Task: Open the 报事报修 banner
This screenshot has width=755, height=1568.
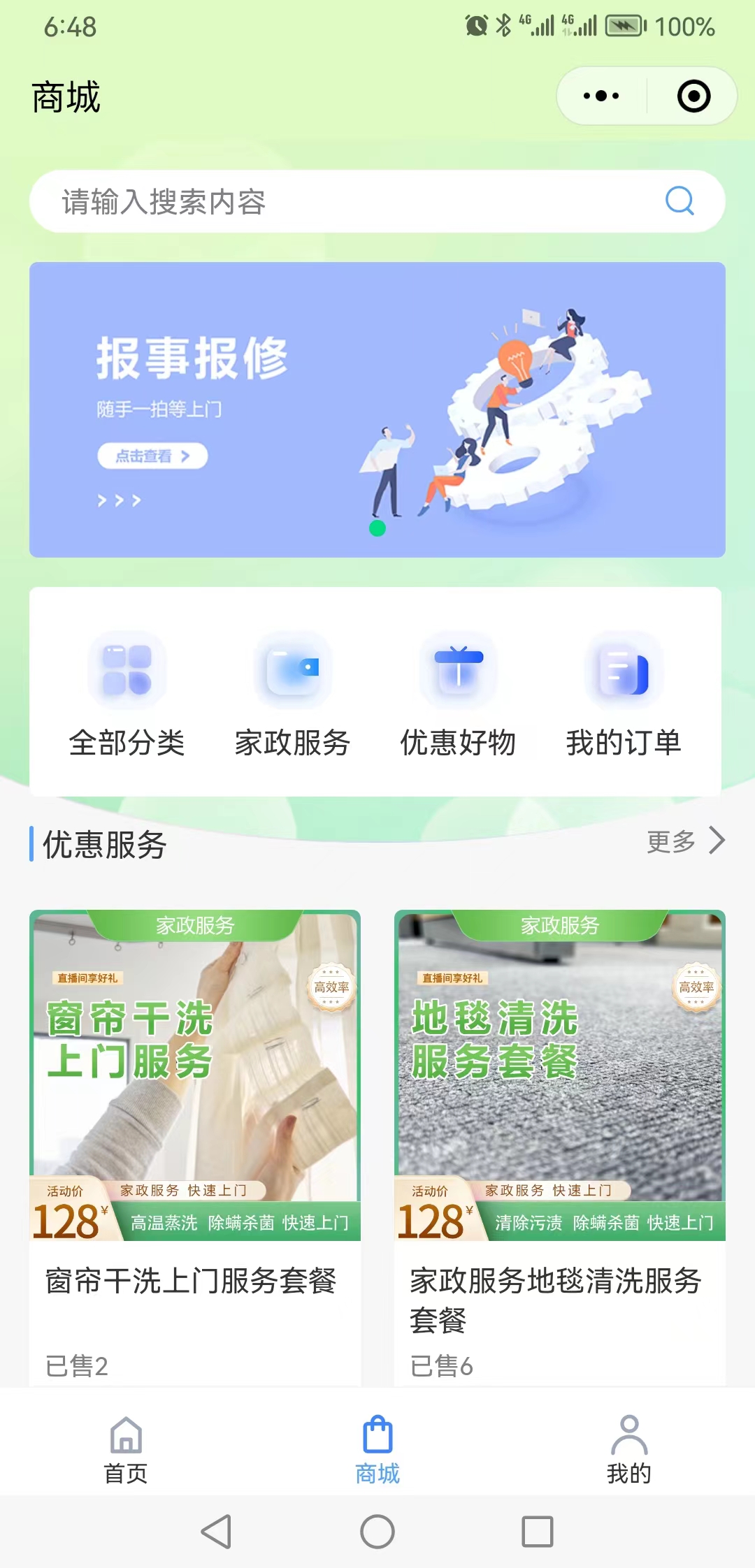Action: tap(377, 409)
